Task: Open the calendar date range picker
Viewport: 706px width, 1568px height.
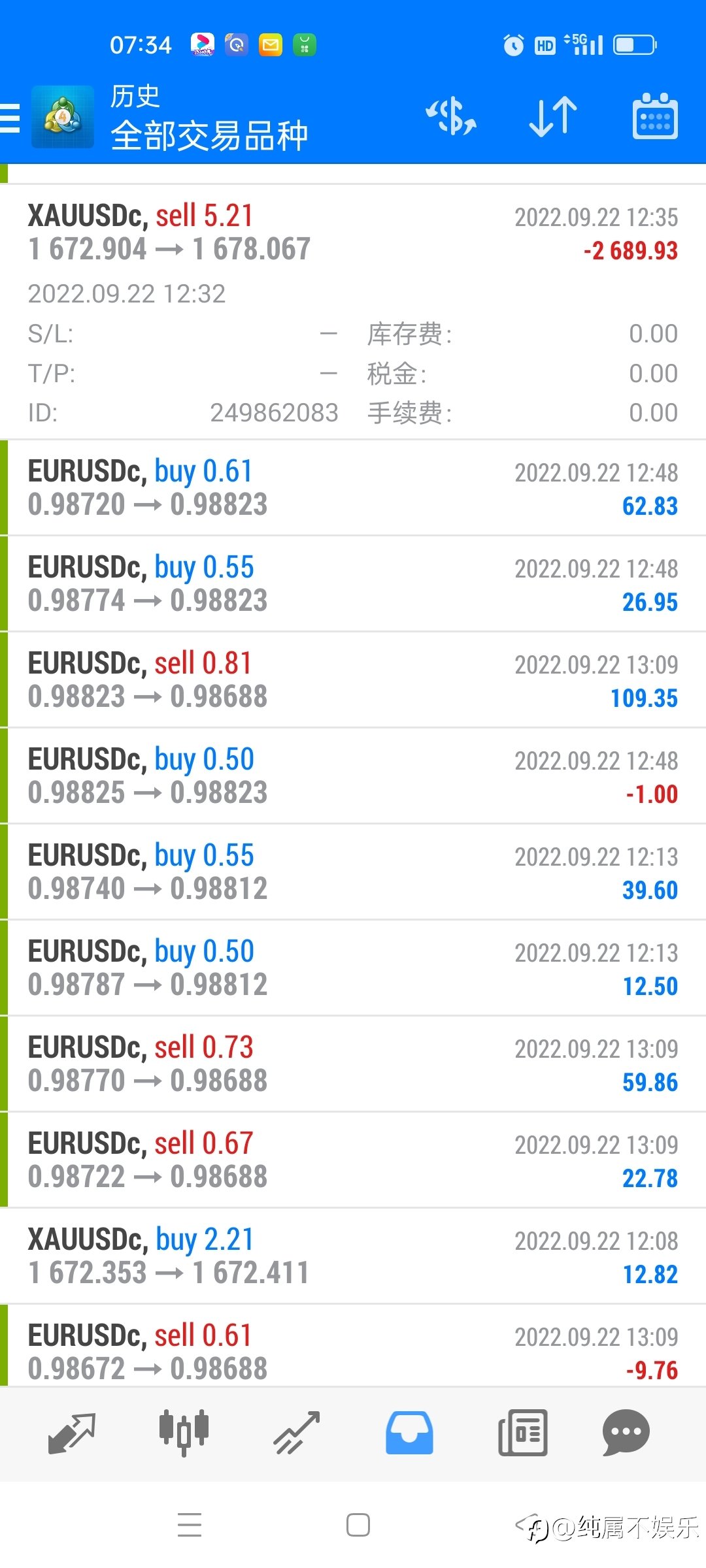Action: click(x=655, y=116)
